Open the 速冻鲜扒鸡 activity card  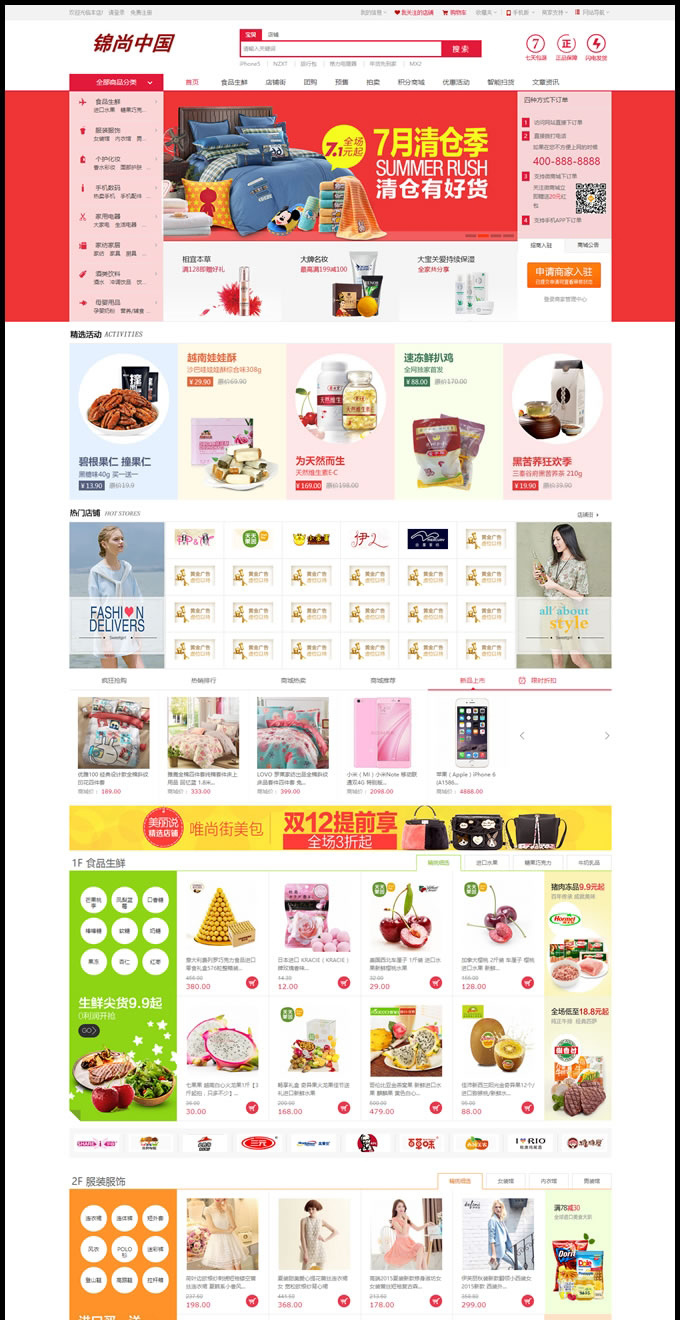click(x=449, y=420)
